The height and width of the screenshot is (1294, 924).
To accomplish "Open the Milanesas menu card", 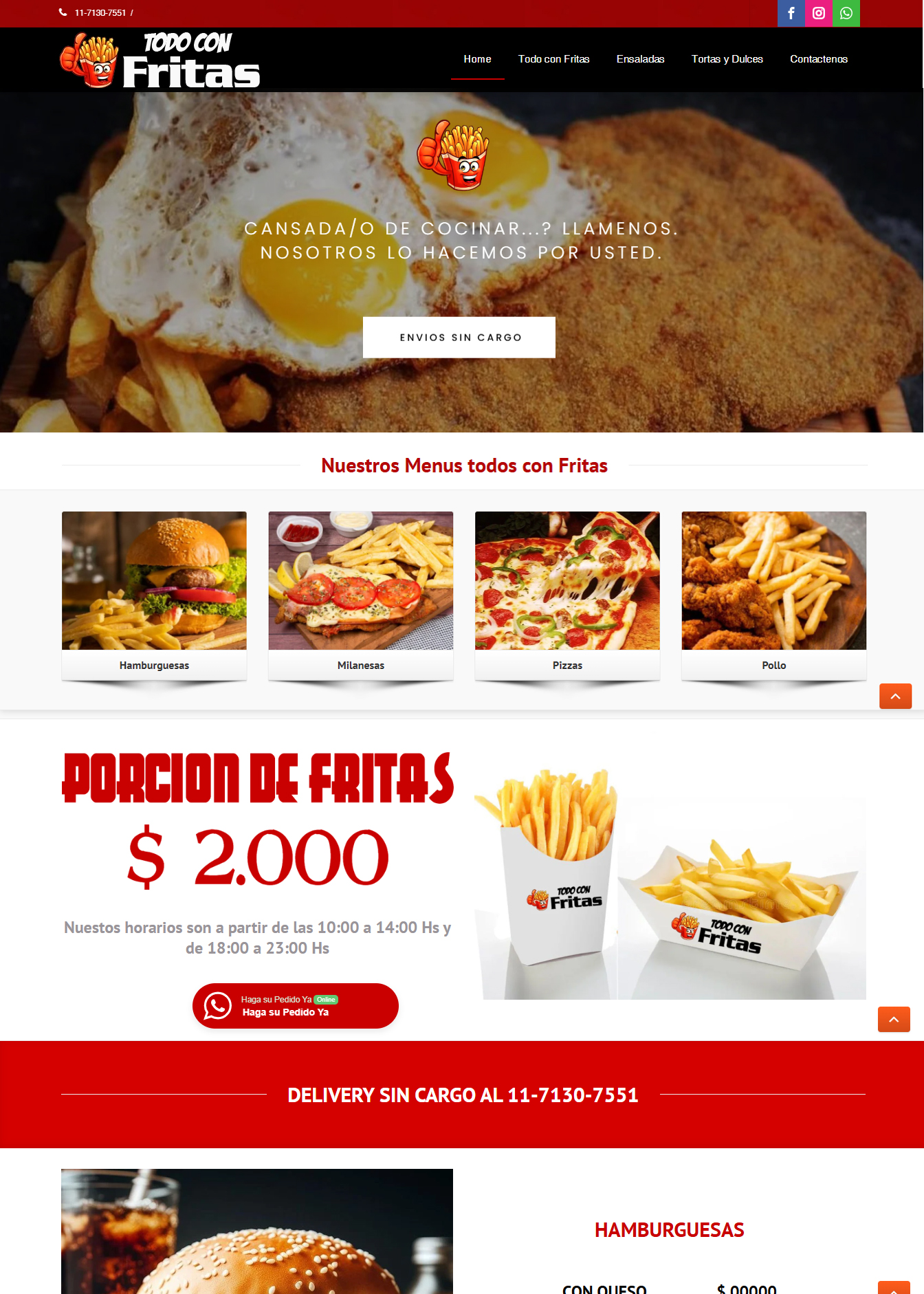I will tap(360, 595).
